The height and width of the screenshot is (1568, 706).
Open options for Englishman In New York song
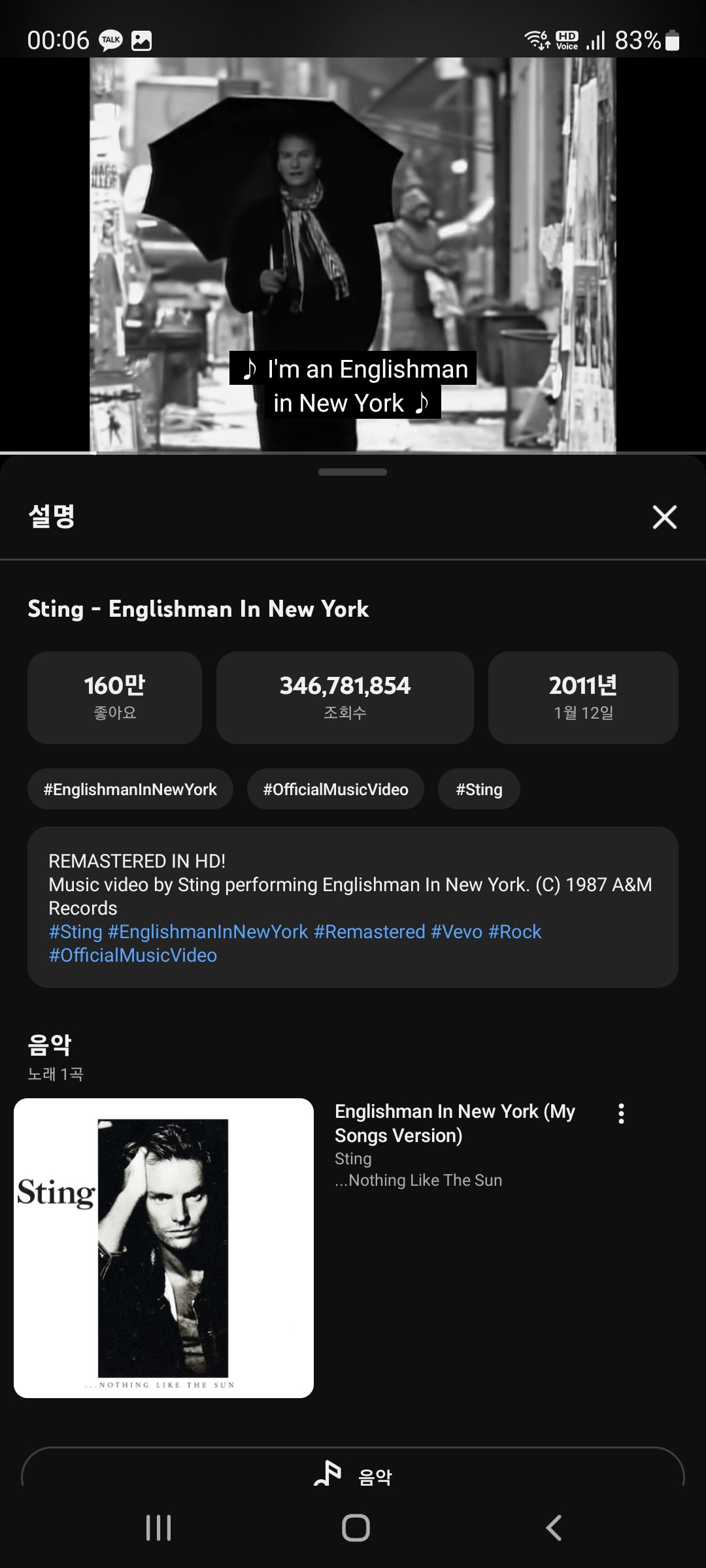coord(621,1113)
